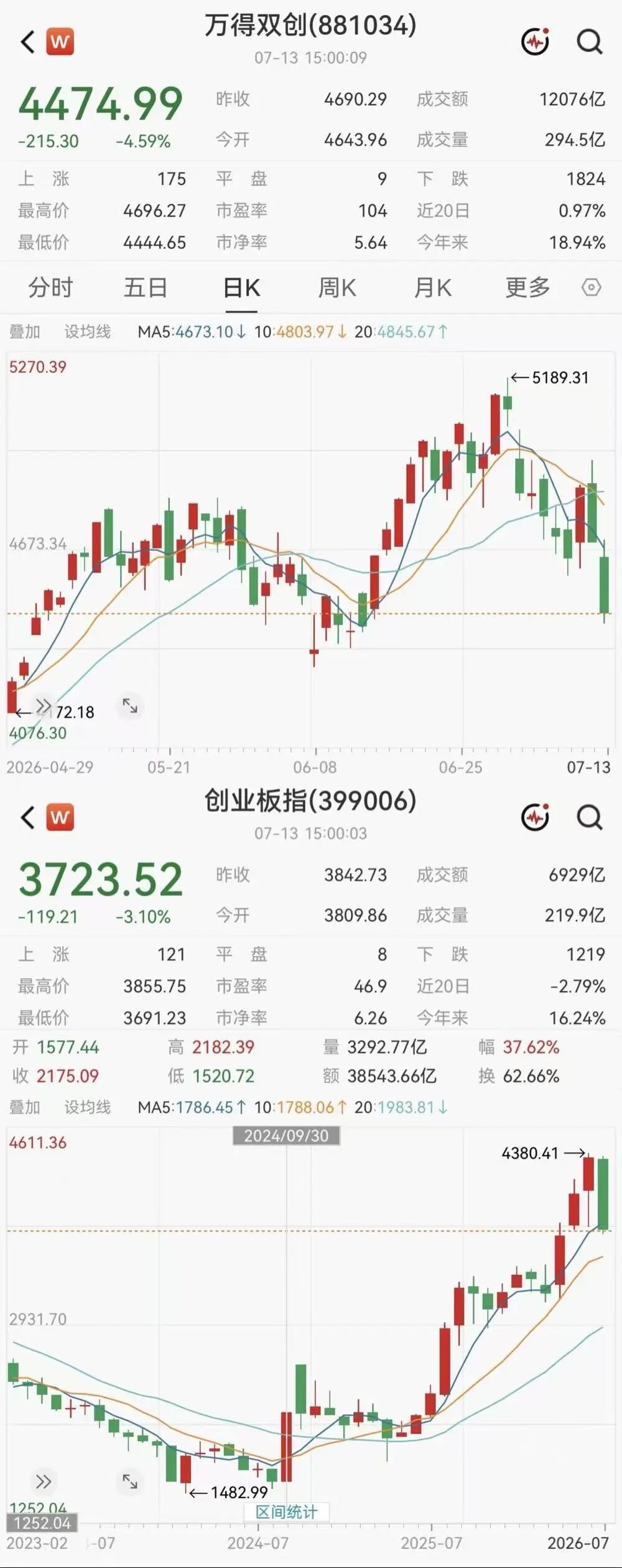Open the 更多 chart period options
The image size is (622, 1568).
pyautogui.click(x=528, y=288)
